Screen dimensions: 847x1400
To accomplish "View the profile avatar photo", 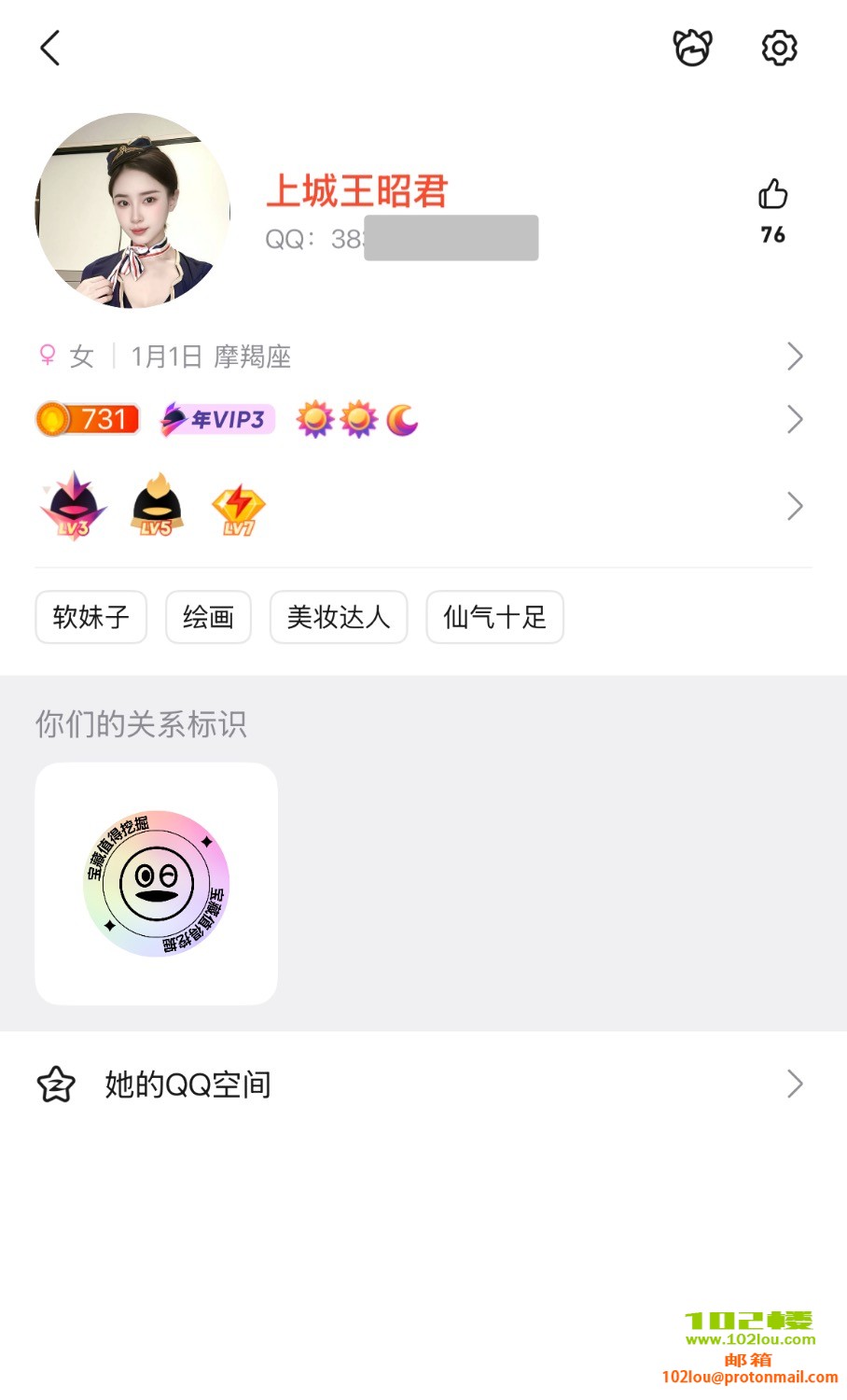I will point(132,211).
